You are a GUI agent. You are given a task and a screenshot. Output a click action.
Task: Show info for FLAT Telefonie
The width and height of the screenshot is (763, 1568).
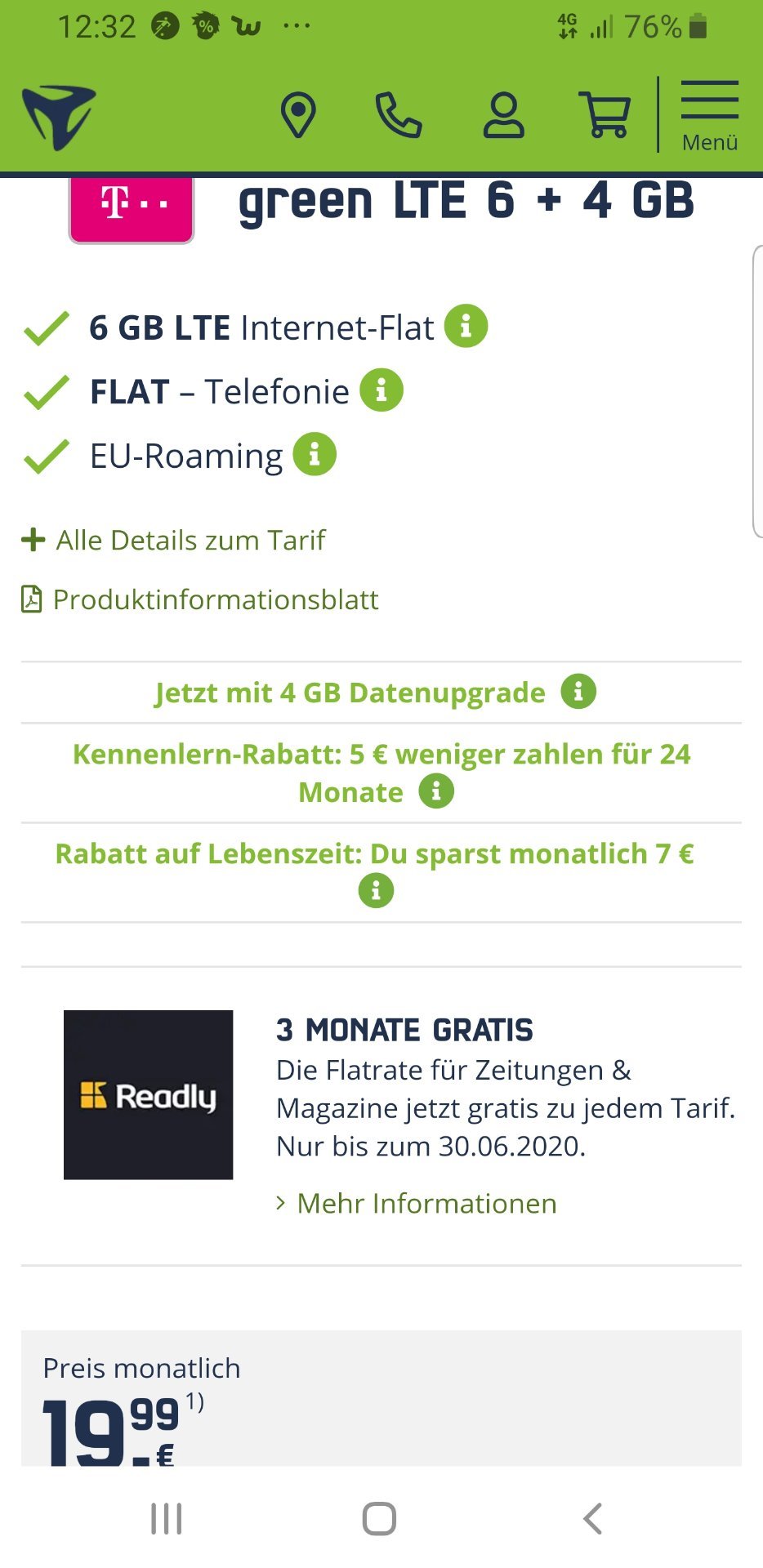tap(381, 390)
